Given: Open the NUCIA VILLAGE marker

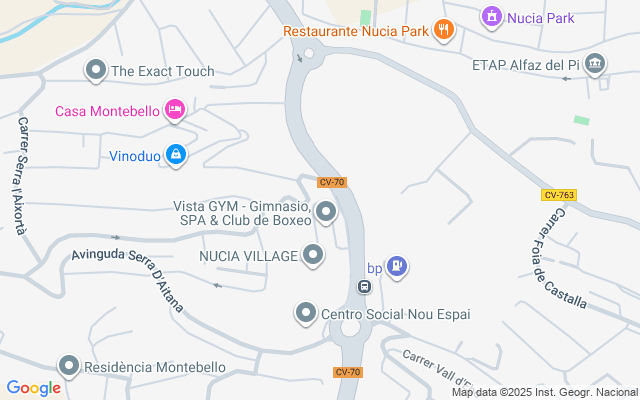Looking at the screenshot, I should coord(314,255).
